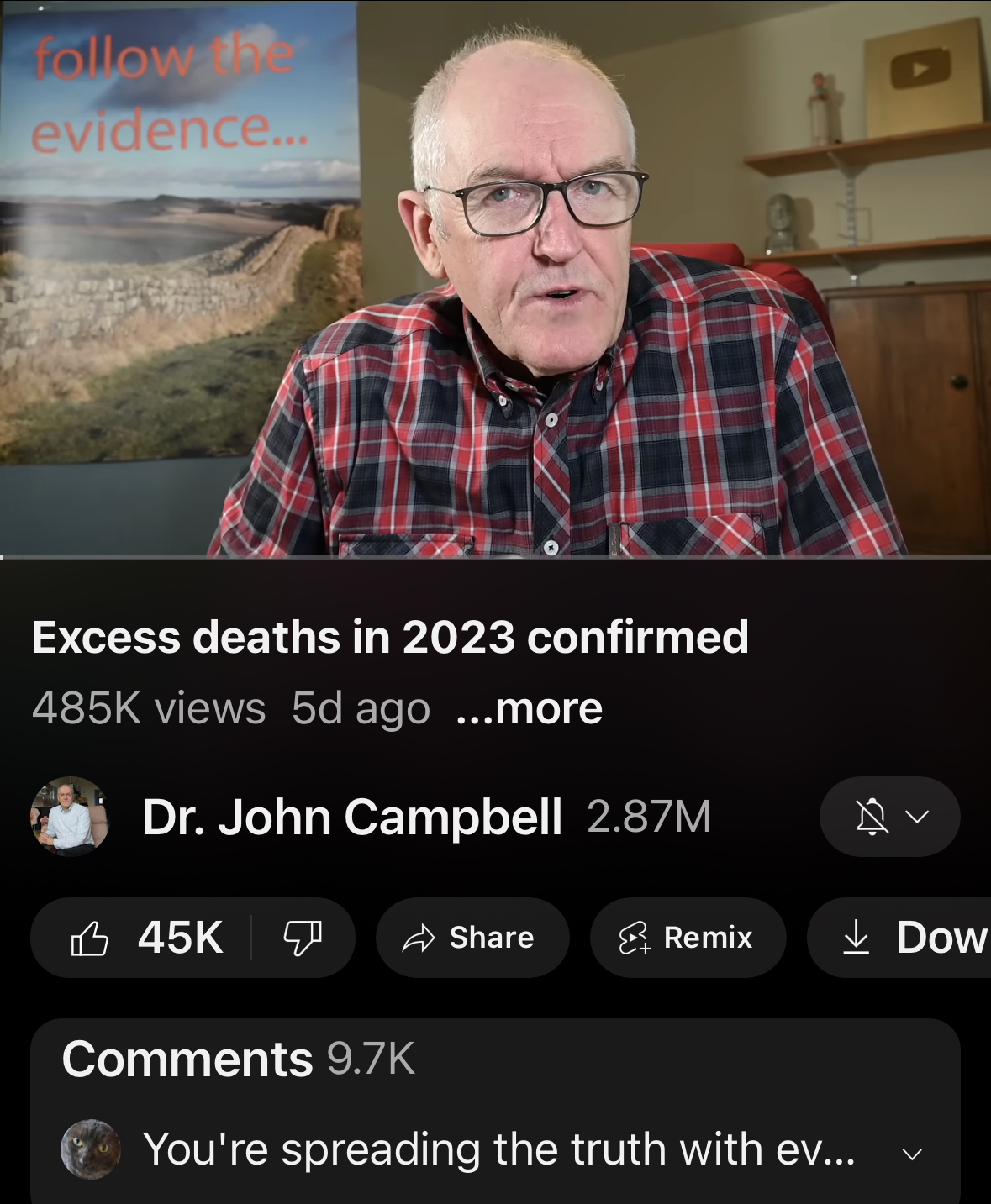Dislike this video
The height and width of the screenshot is (1204, 991).
(x=303, y=938)
